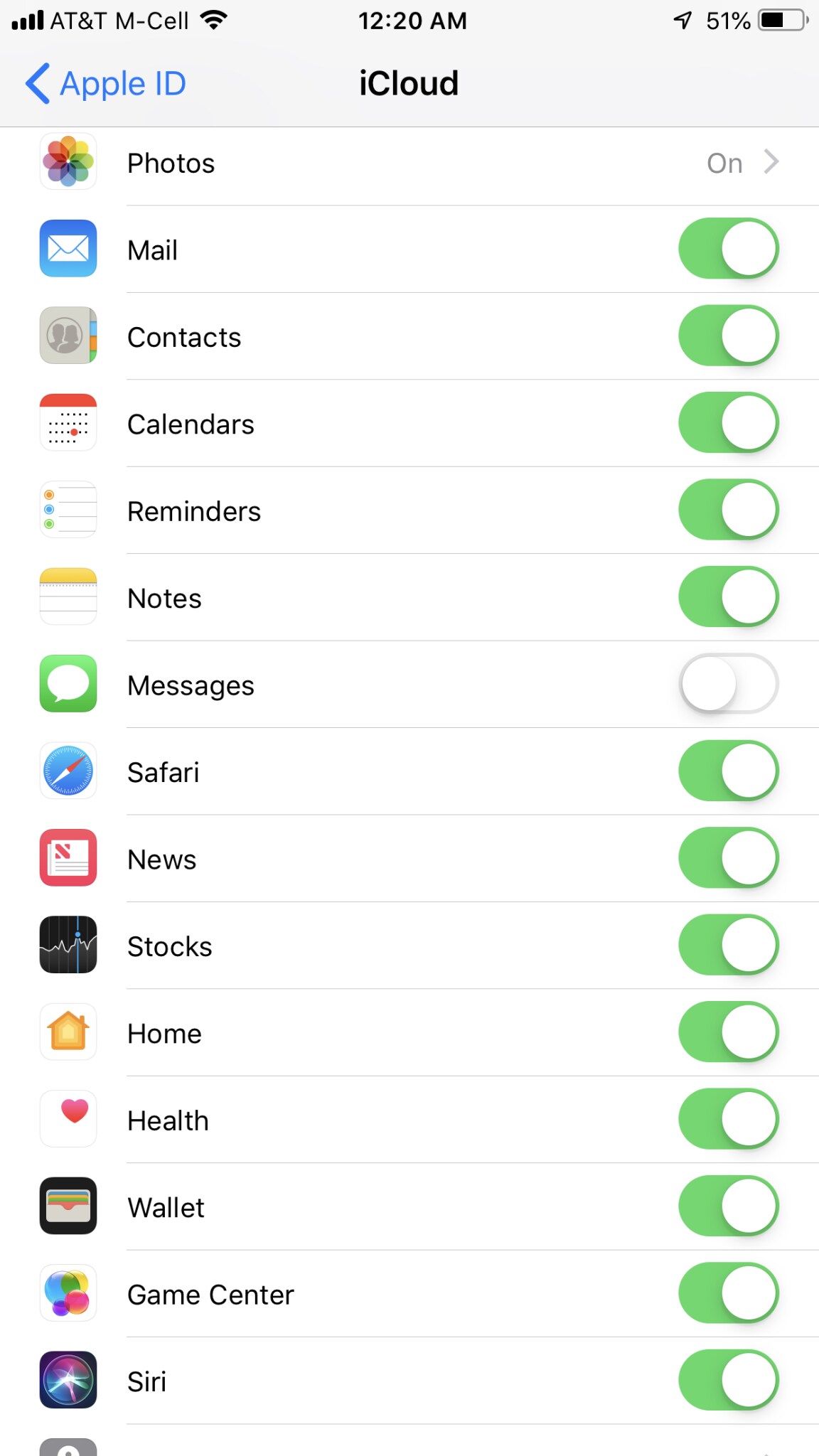Go back to Apple ID screen
The image size is (819, 1456).
click(x=105, y=83)
